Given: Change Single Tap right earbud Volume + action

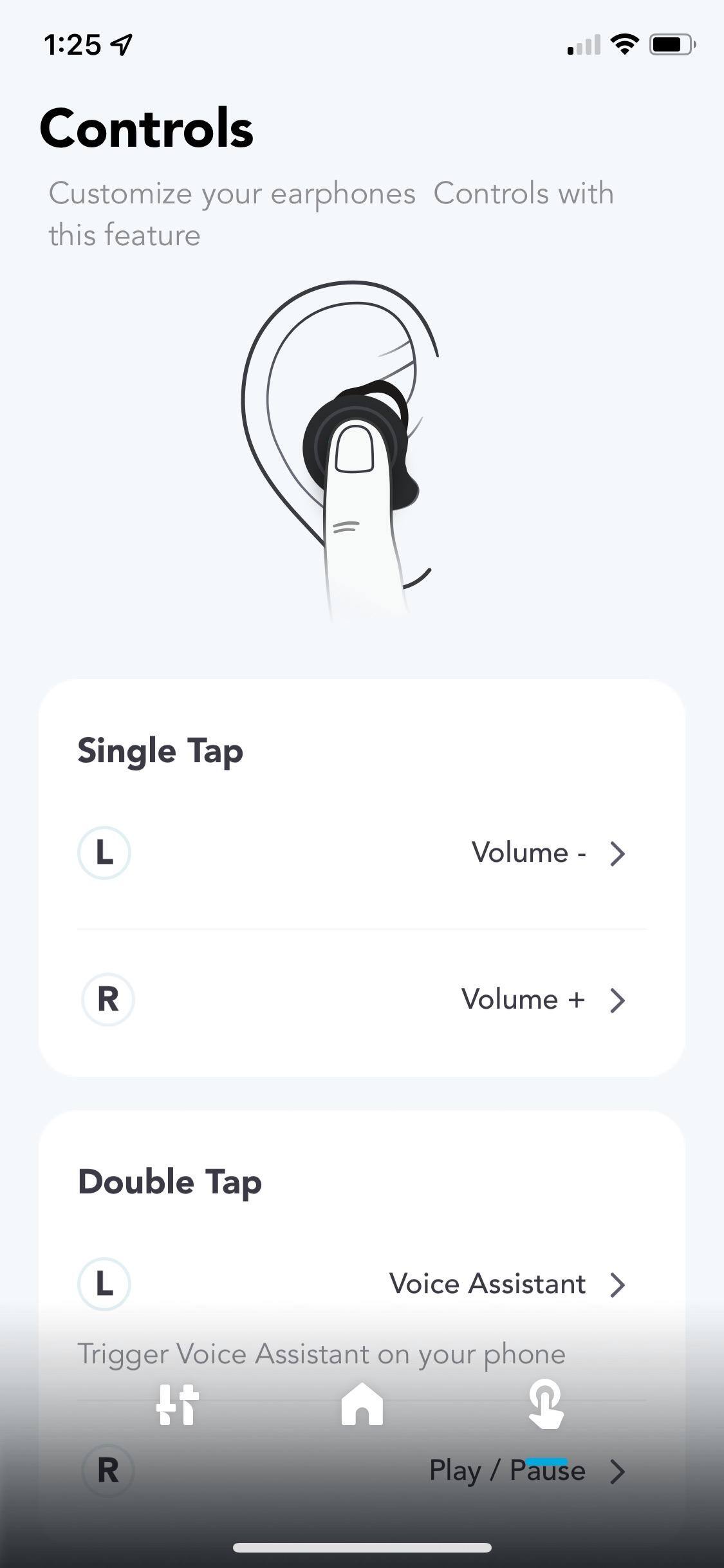Looking at the screenshot, I should click(542, 1000).
